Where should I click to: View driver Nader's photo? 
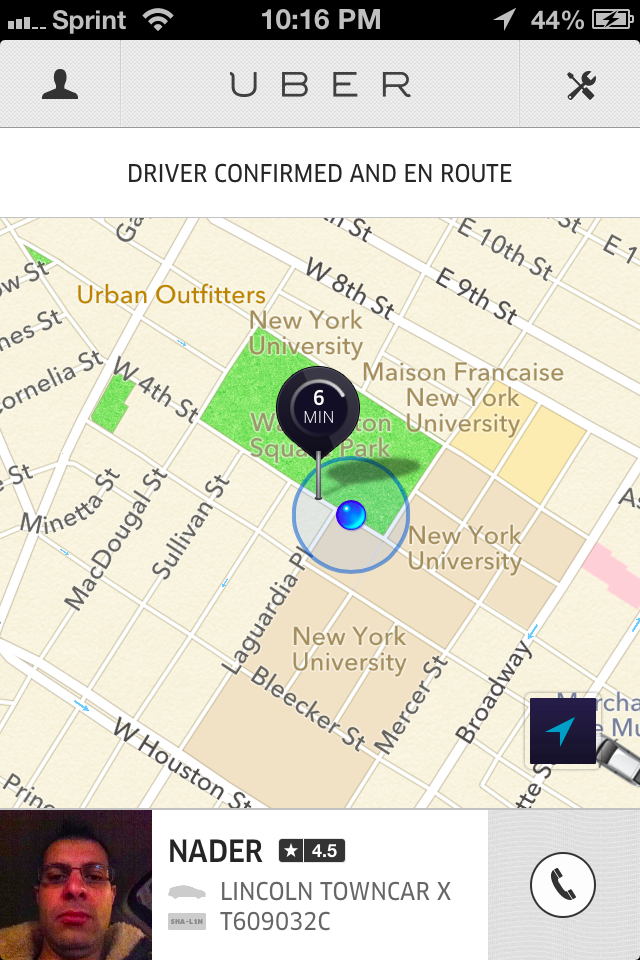point(76,884)
